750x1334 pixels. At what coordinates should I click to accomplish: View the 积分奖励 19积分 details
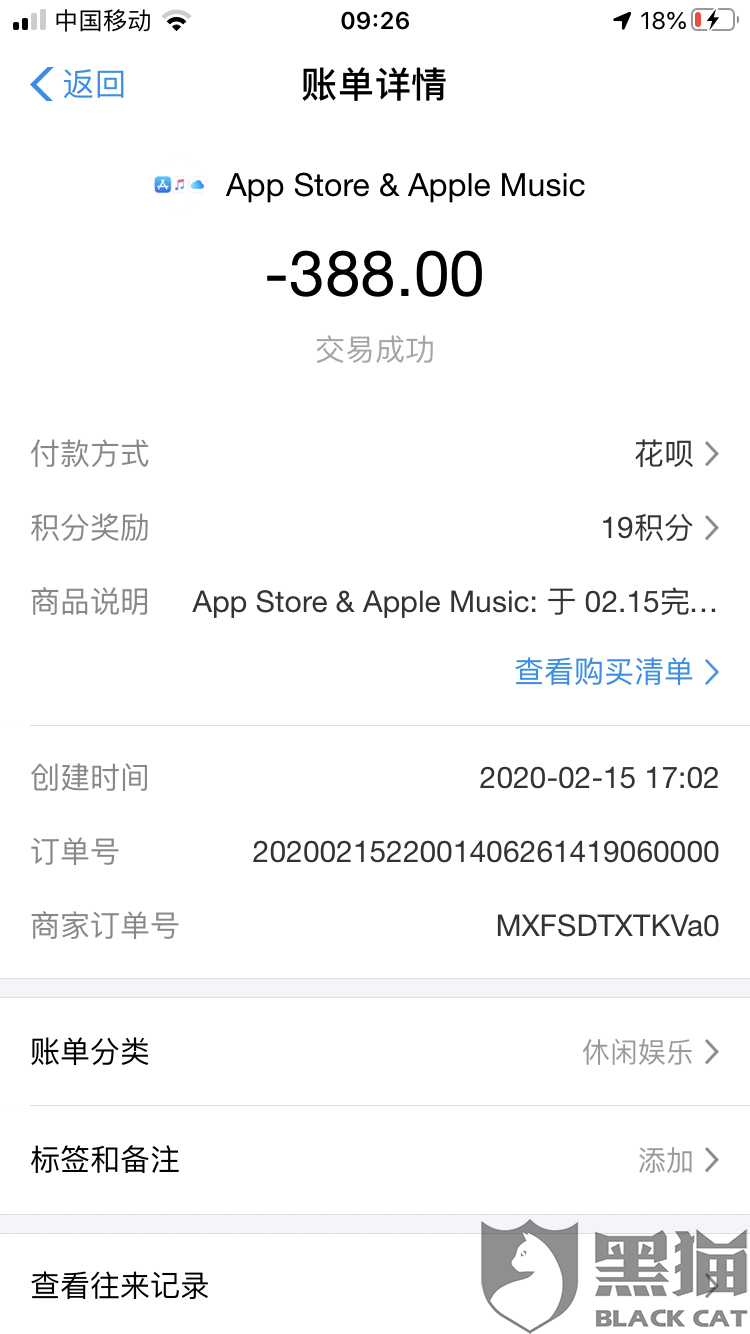click(659, 528)
